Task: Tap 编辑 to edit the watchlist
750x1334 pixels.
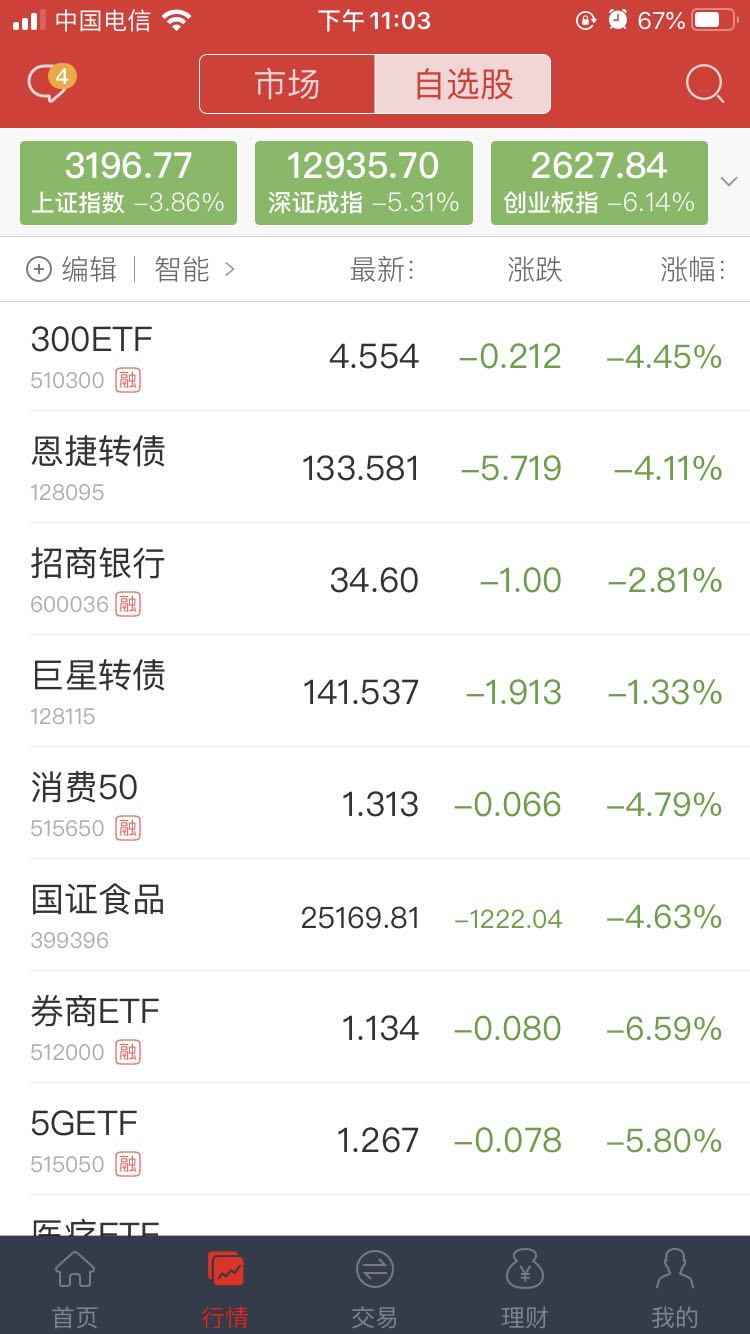Action: [72, 269]
